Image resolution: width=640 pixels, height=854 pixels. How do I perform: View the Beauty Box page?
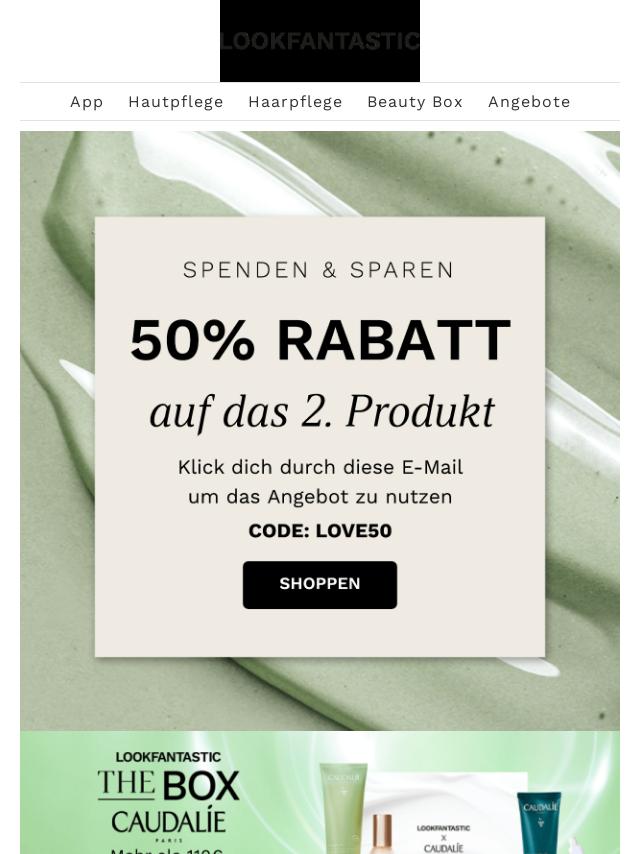[x=415, y=102]
